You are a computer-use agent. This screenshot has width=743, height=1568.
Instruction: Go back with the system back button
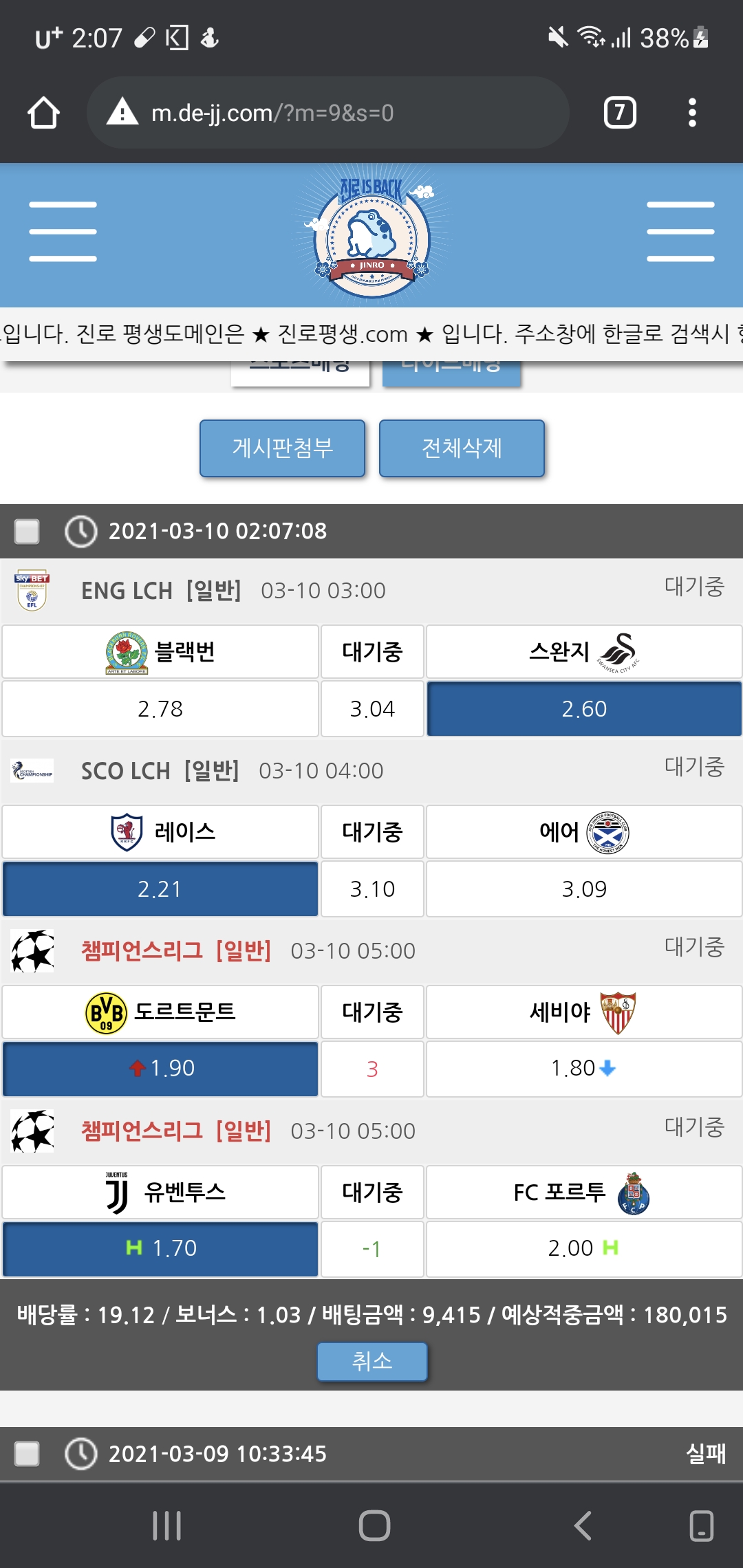click(583, 1525)
